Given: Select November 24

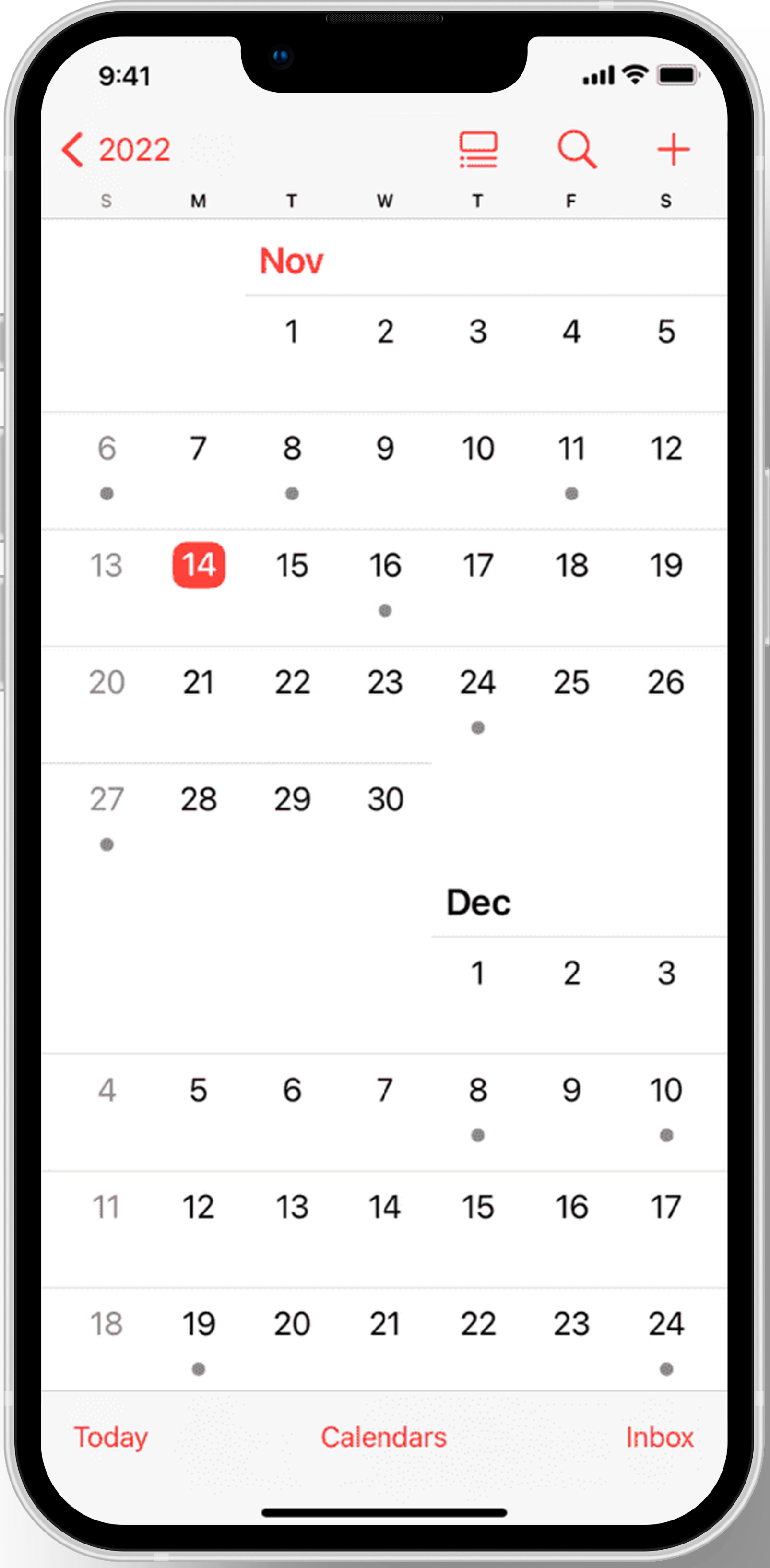Looking at the screenshot, I should point(478,682).
